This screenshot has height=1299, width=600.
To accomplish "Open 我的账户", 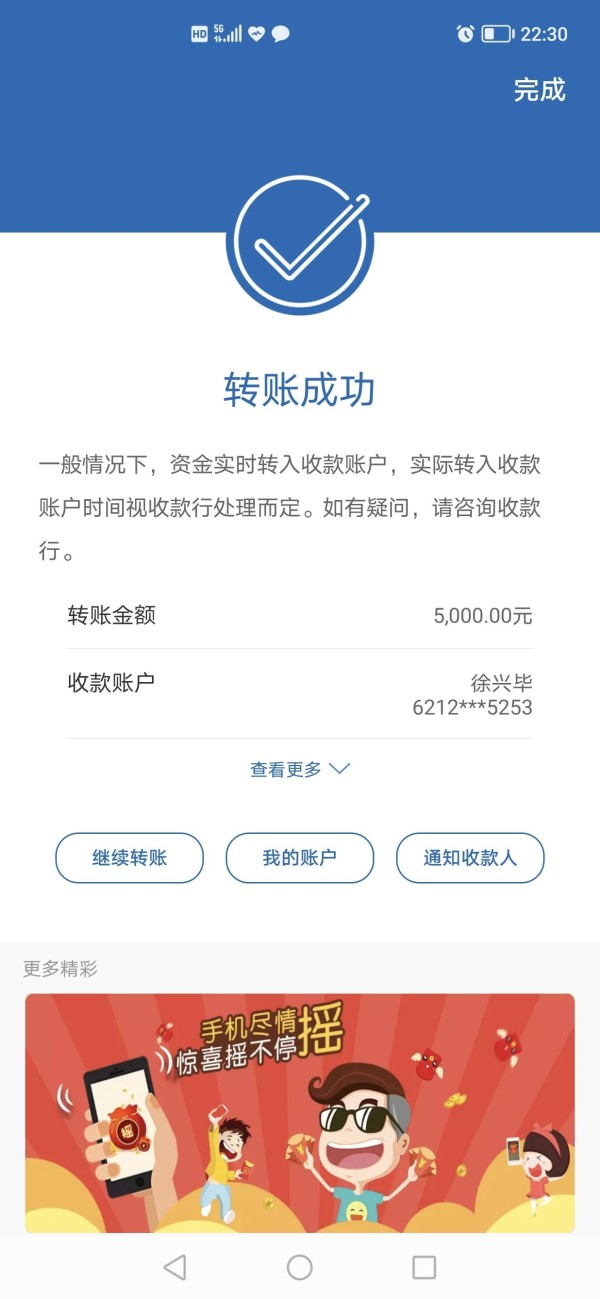I will pyautogui.click(x=300, y=858).
